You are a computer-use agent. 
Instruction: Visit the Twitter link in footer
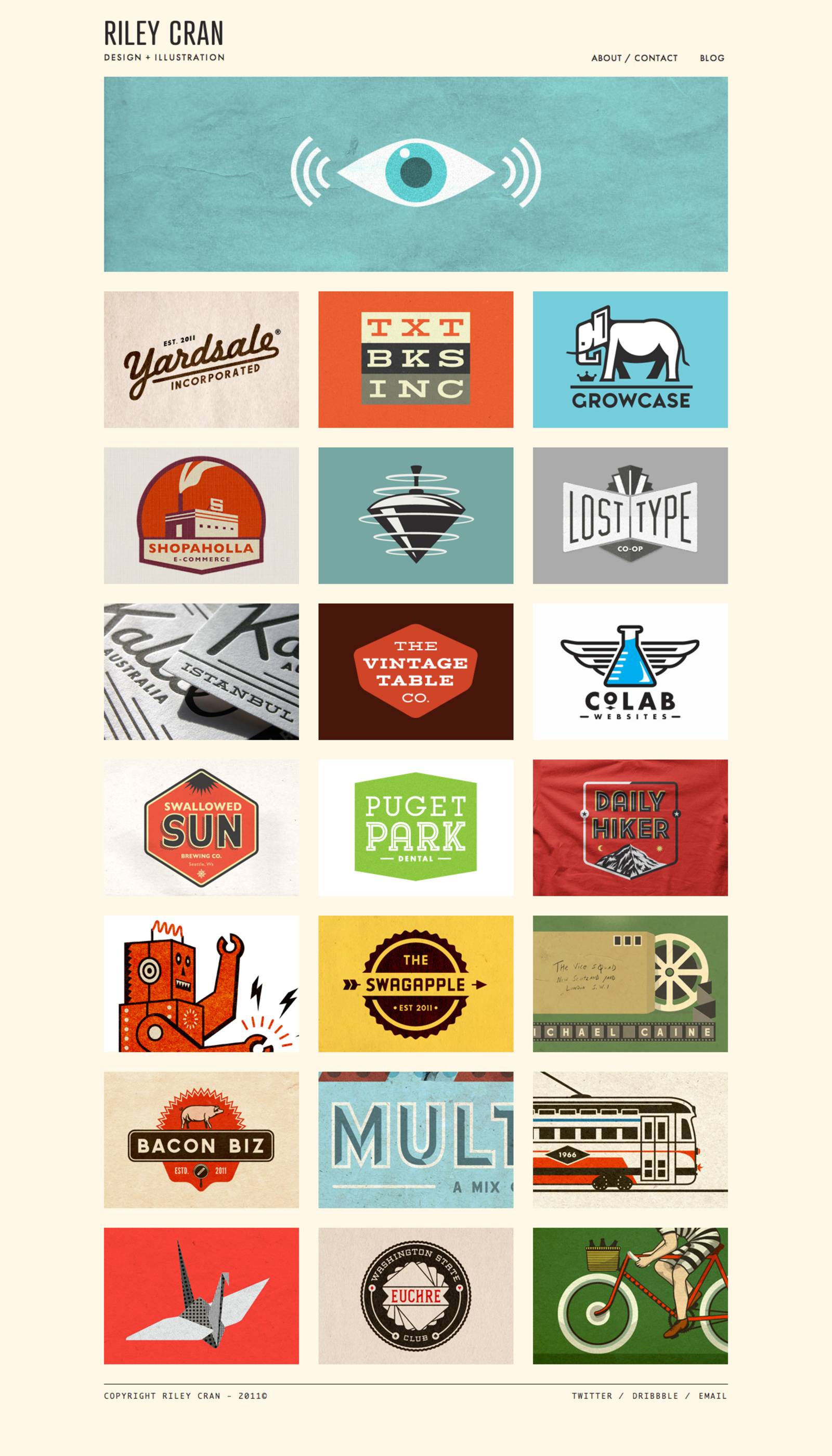[591, 1396]
